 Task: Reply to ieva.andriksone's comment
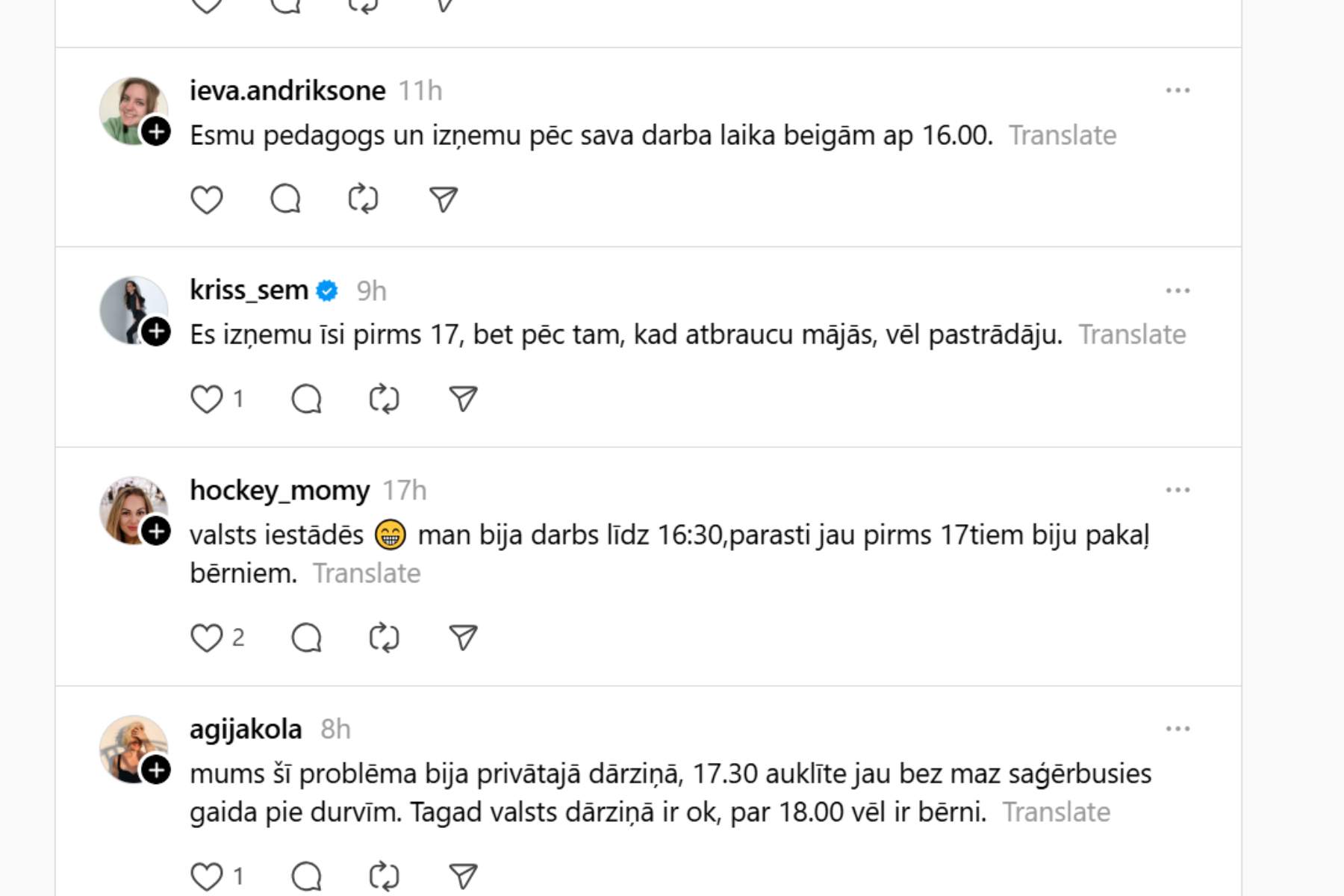[x=285, y=200]
